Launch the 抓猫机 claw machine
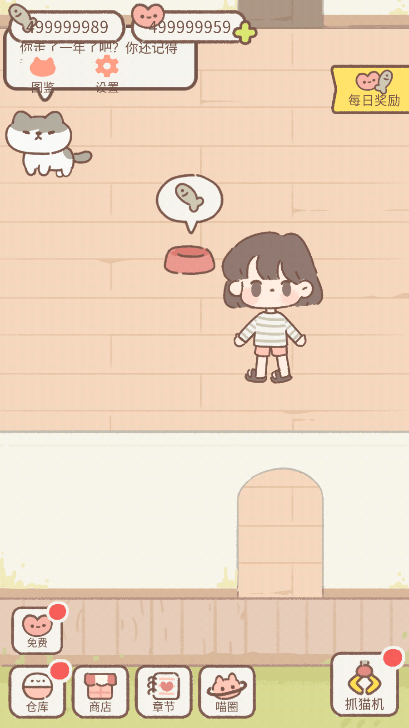This screenshot has height=728, width=409. point(364,685)
